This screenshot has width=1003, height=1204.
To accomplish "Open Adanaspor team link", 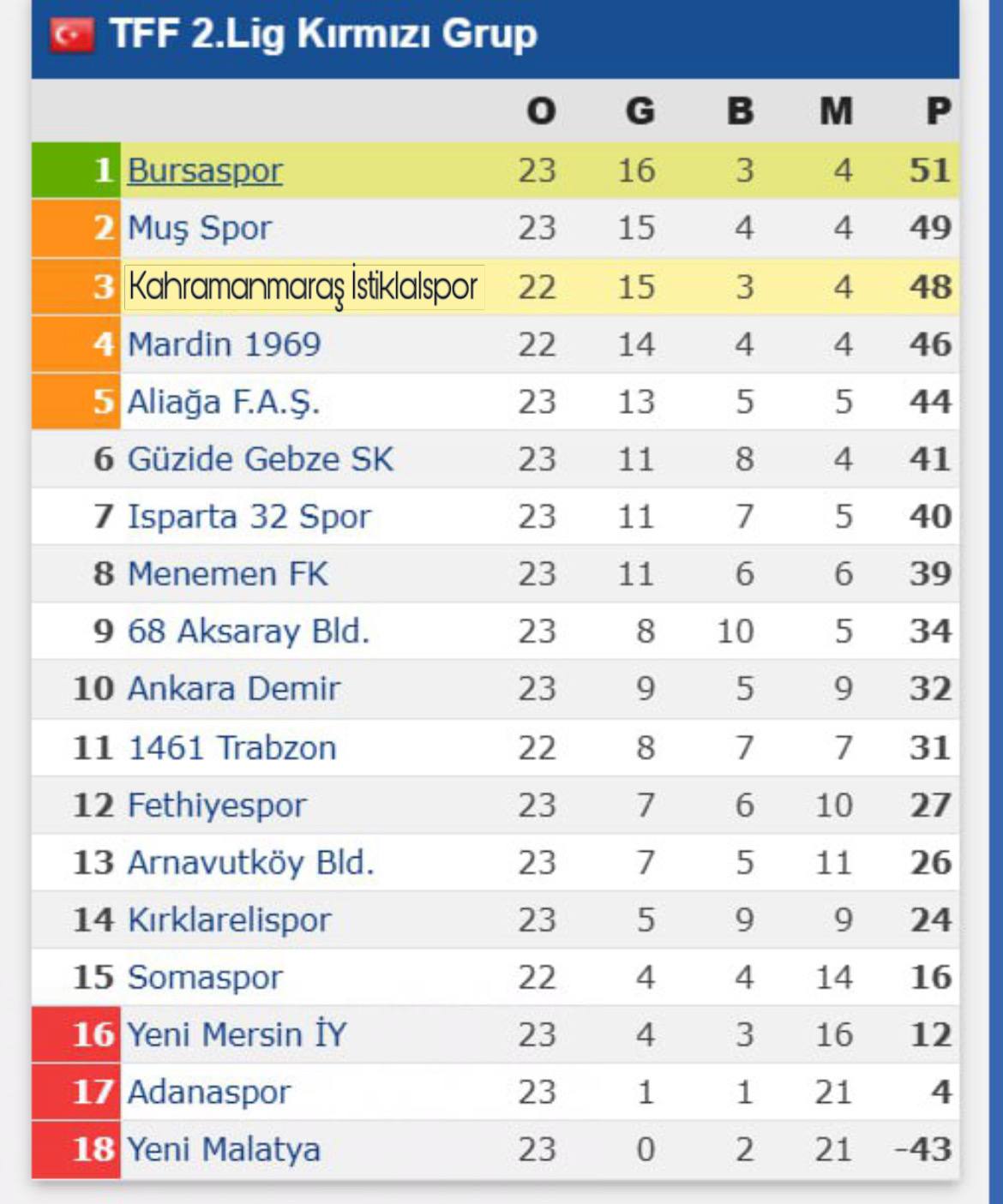I will click(x=209, y=1093).
